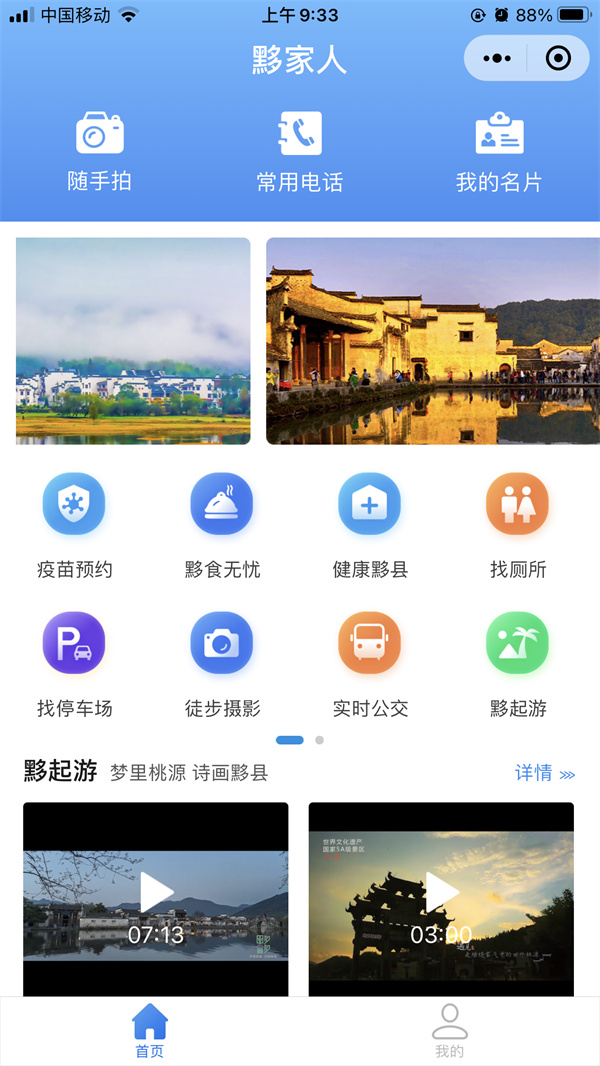Open the mini program more-options menu
This screenshot has height=1066, width=600.
(x=497, y=59)
